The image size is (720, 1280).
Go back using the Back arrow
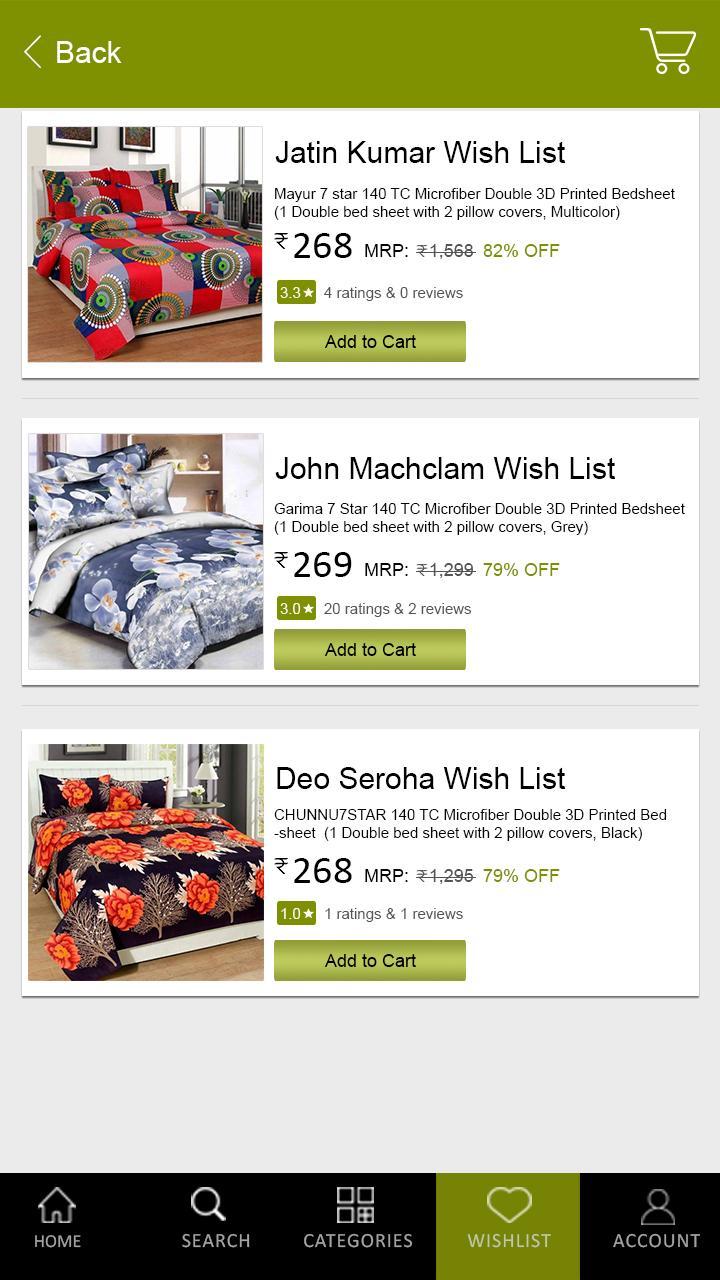tap(72, 52)
